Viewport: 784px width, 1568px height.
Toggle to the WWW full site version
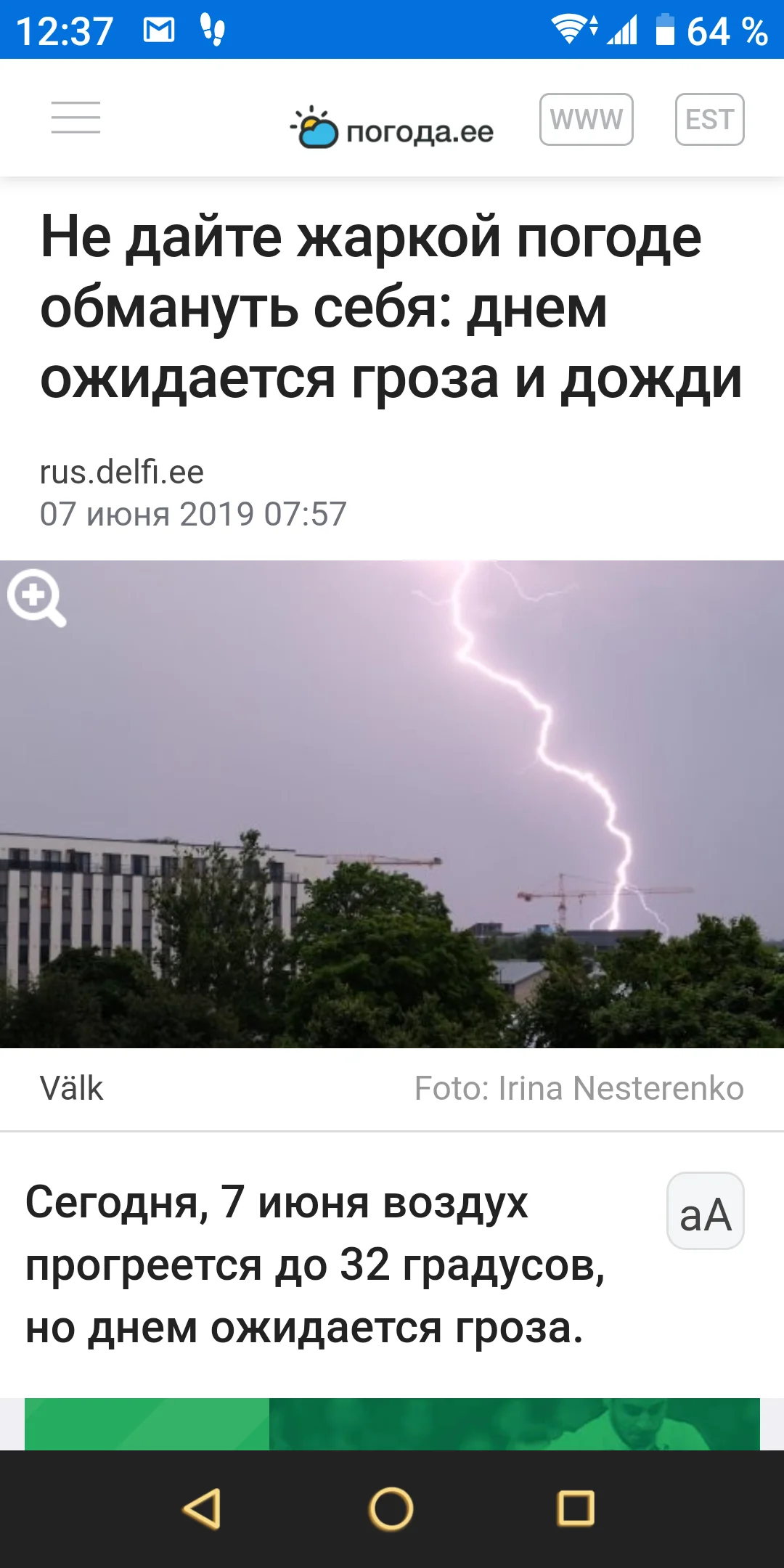point(586,119)
